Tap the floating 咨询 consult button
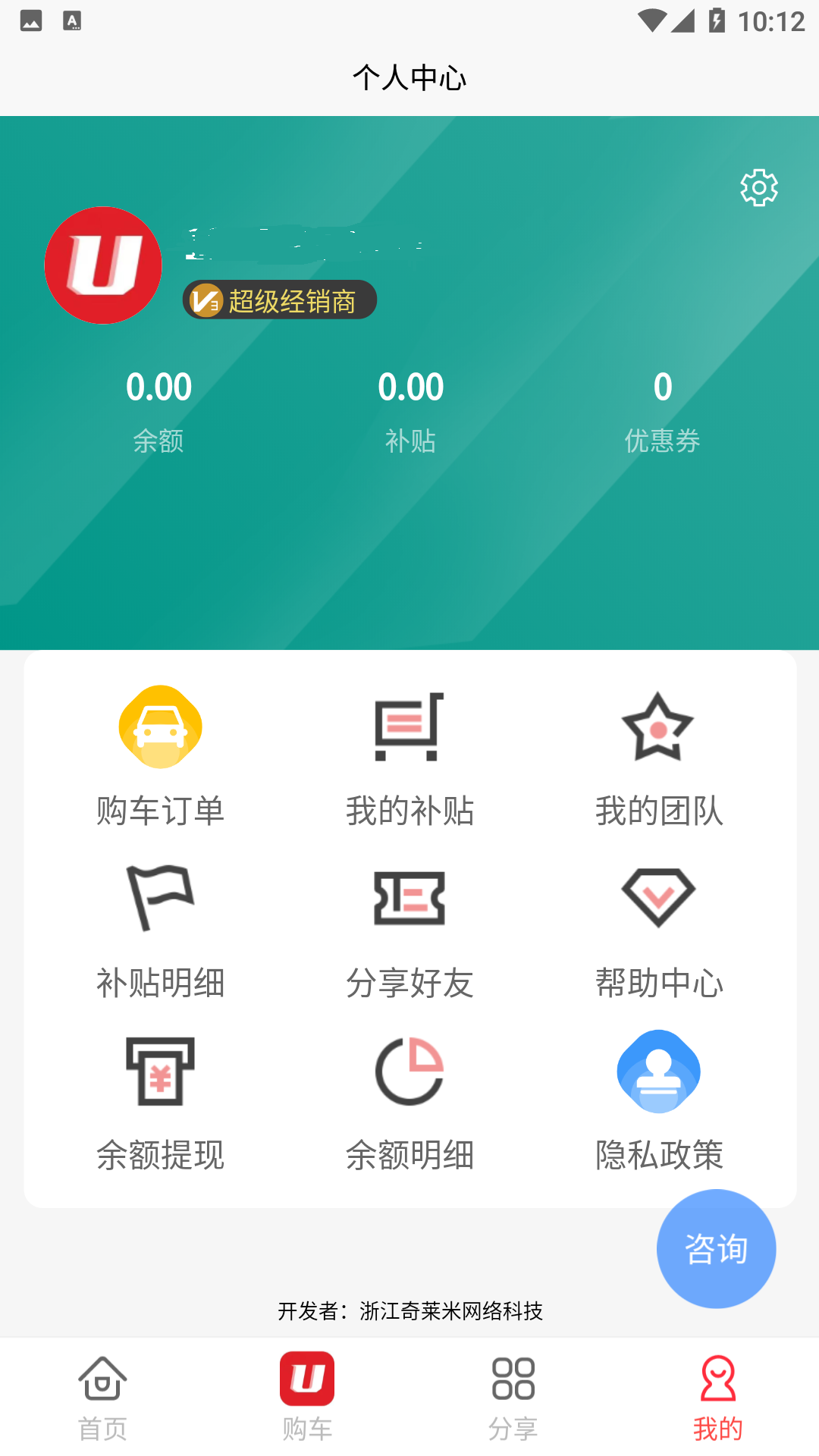Viewport: 819px width, 1456px height. (716, 1248)
